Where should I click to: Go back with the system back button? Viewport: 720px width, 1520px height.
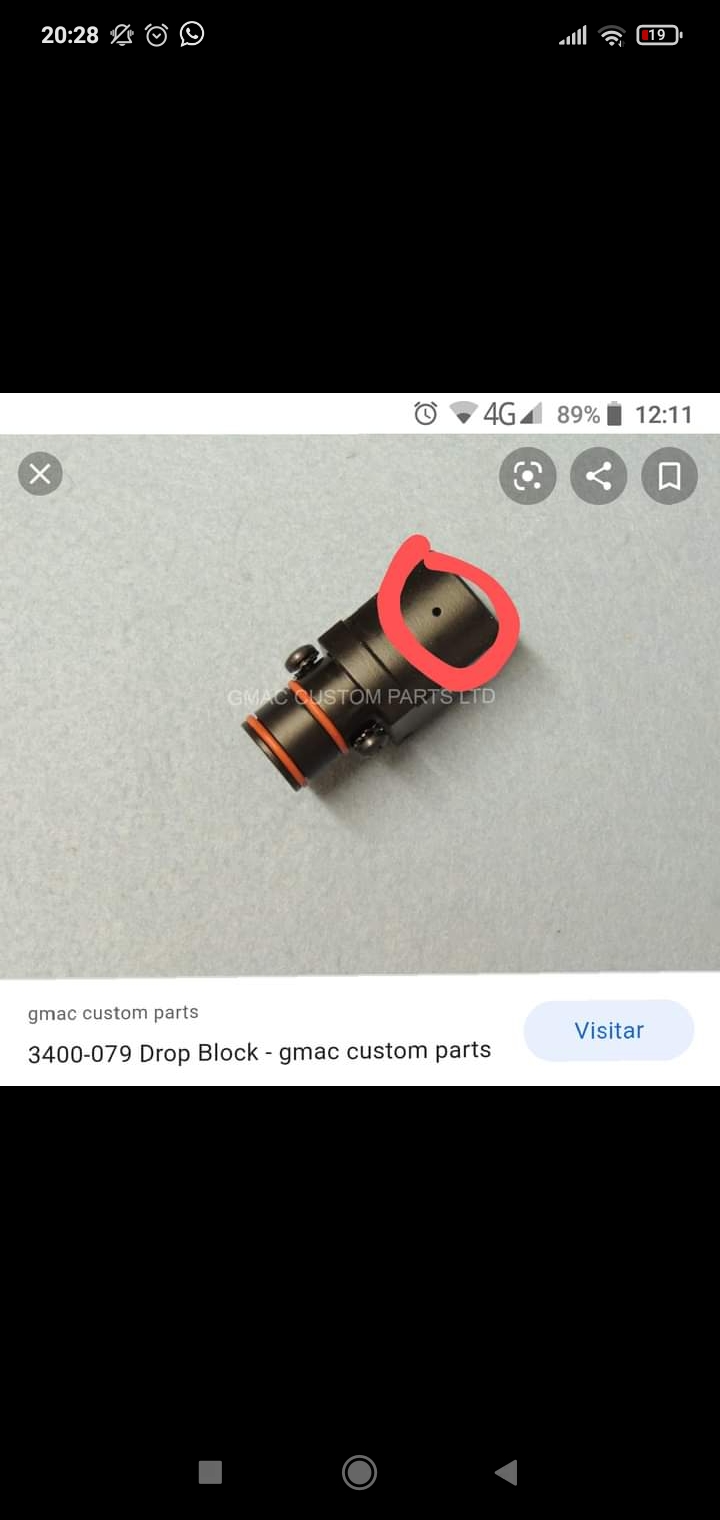507,1472
